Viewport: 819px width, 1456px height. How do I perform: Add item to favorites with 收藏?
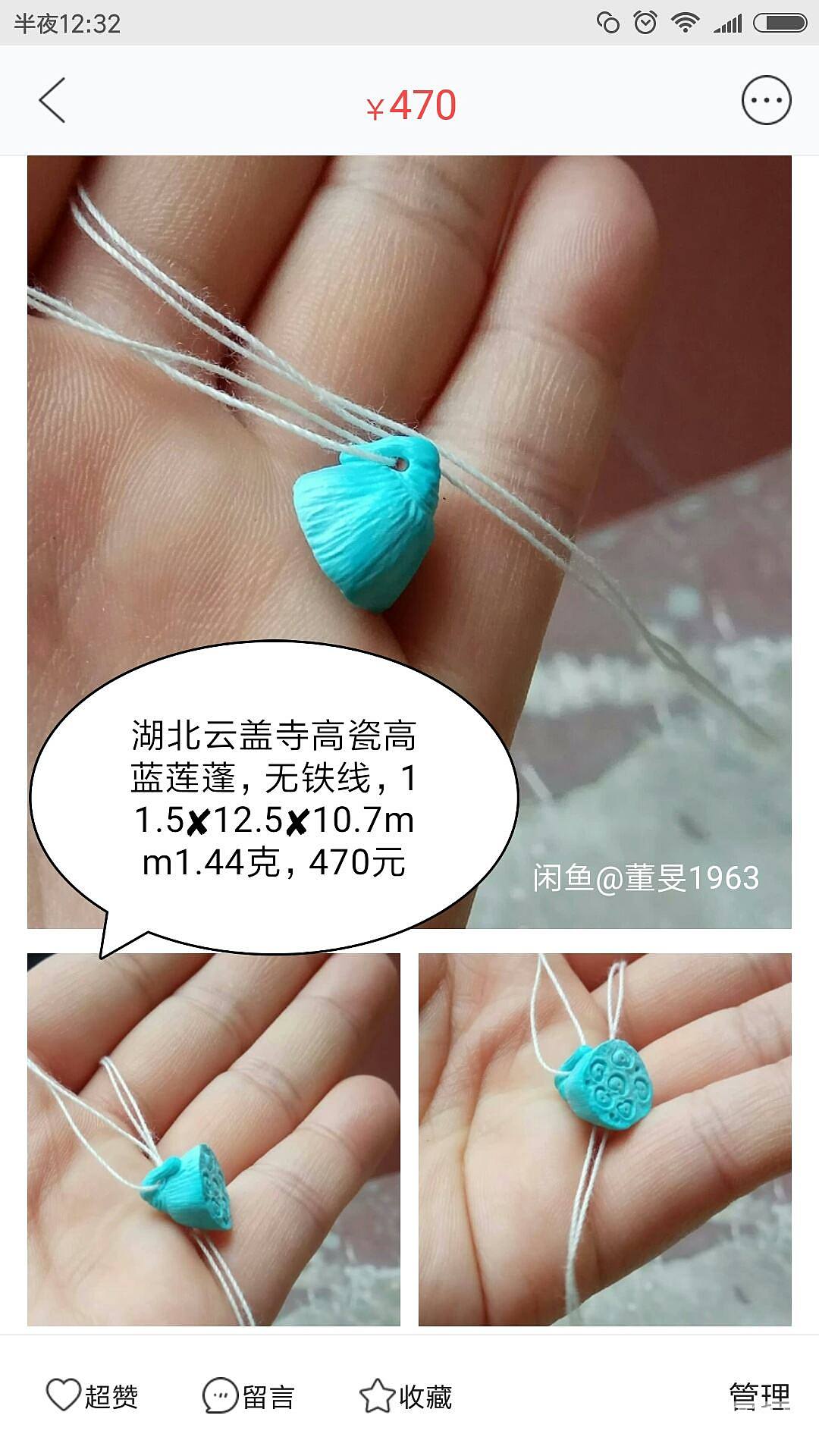click(406, 1396)
